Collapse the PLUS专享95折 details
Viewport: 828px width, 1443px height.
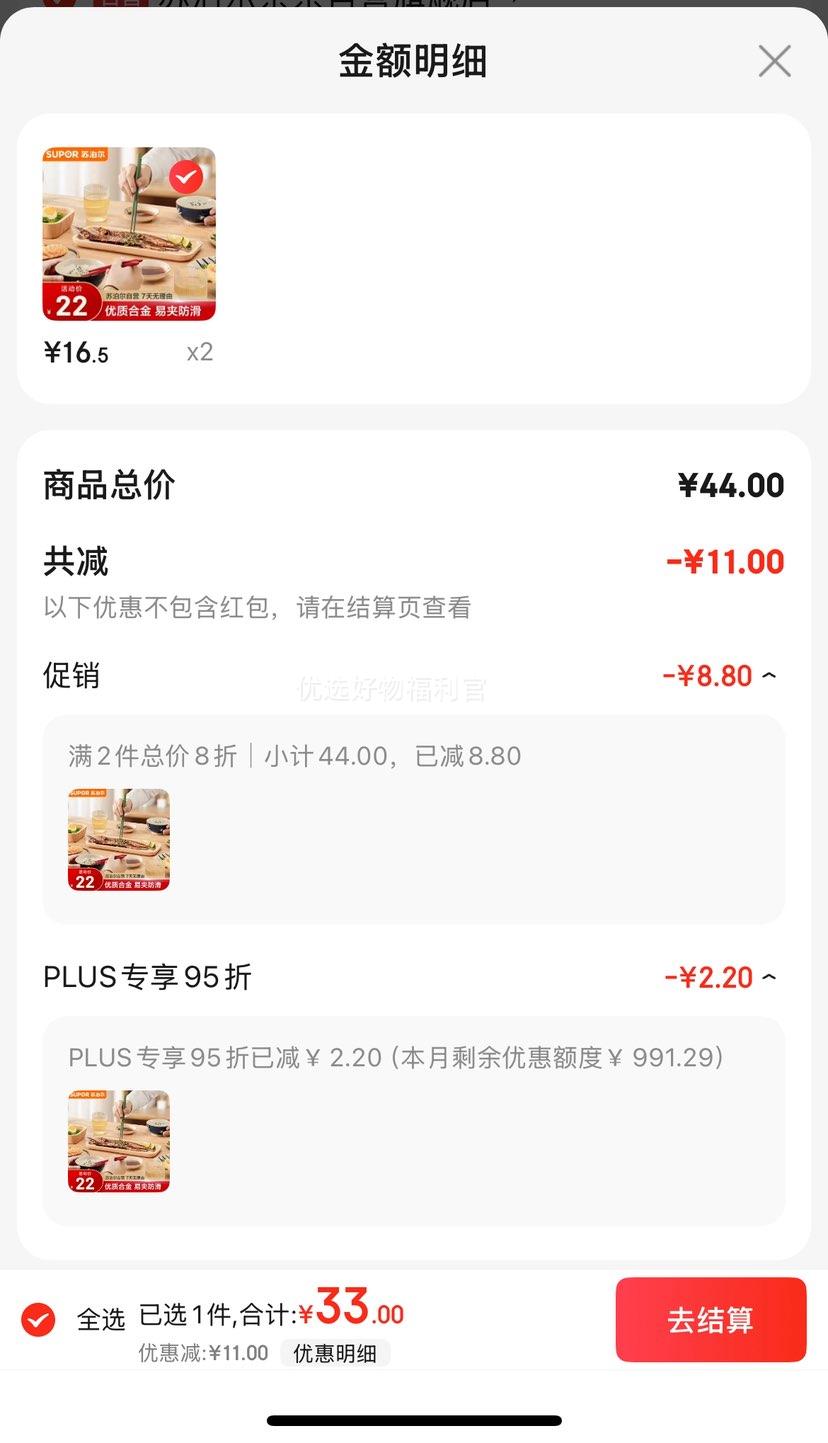click(768, 977)
